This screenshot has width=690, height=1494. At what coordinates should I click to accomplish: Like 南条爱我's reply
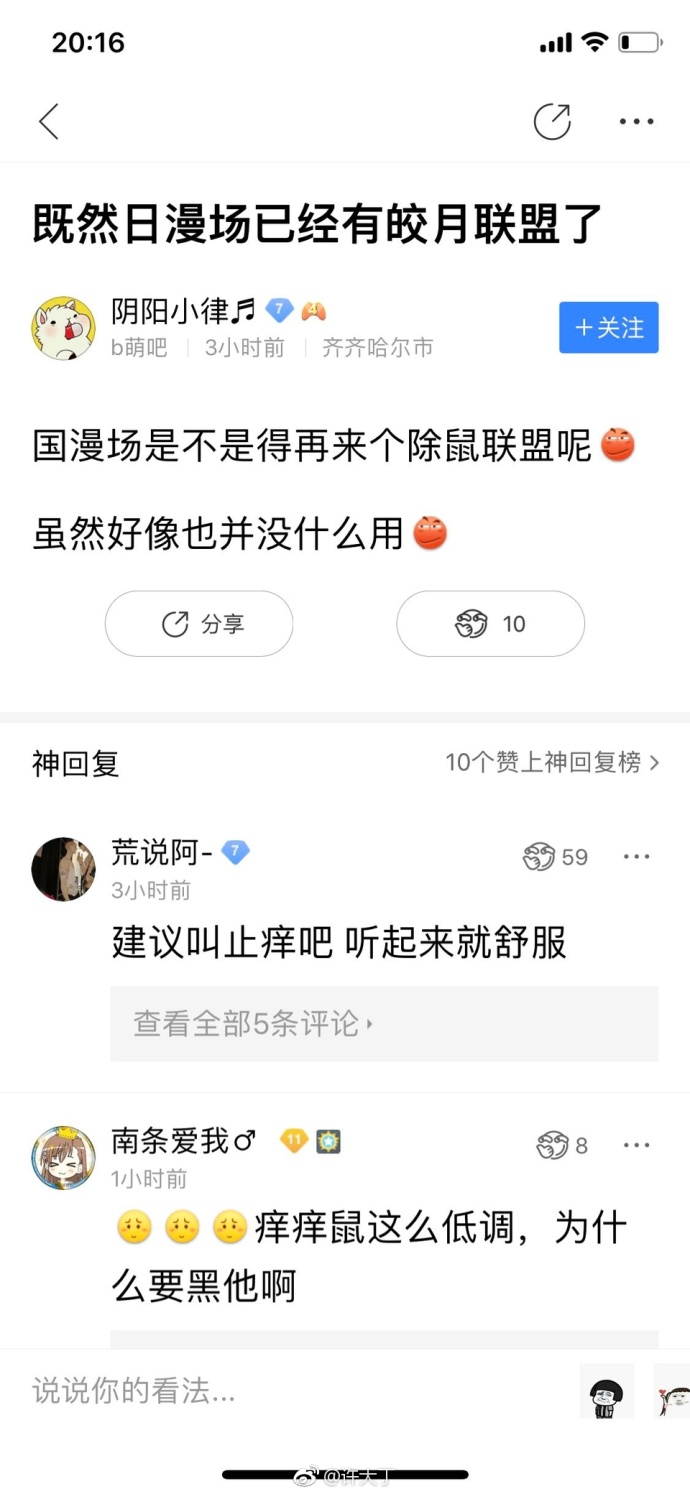[x=560, y=1145]
